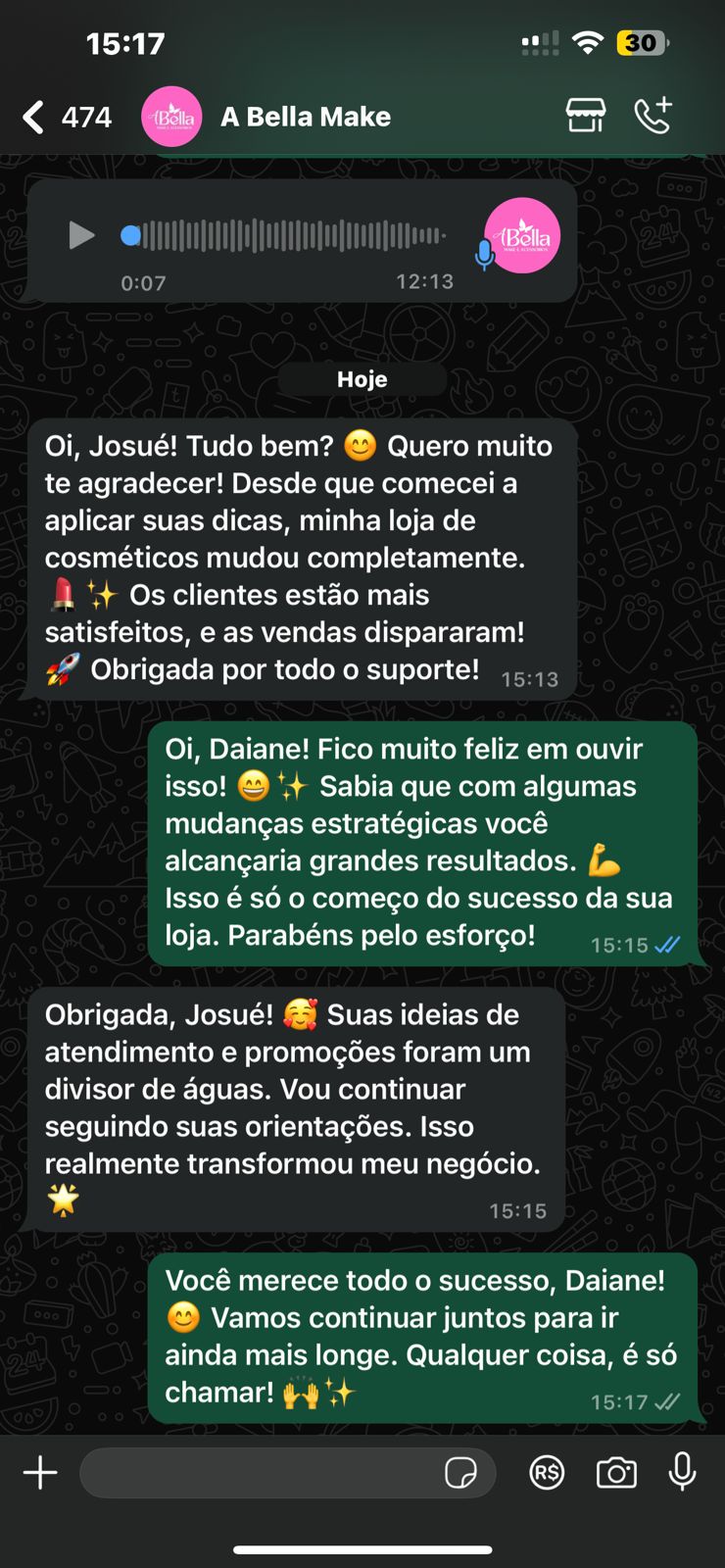Play the 0:07 voice message
Screen dimensions: 725x1568
tap(81, 235)
